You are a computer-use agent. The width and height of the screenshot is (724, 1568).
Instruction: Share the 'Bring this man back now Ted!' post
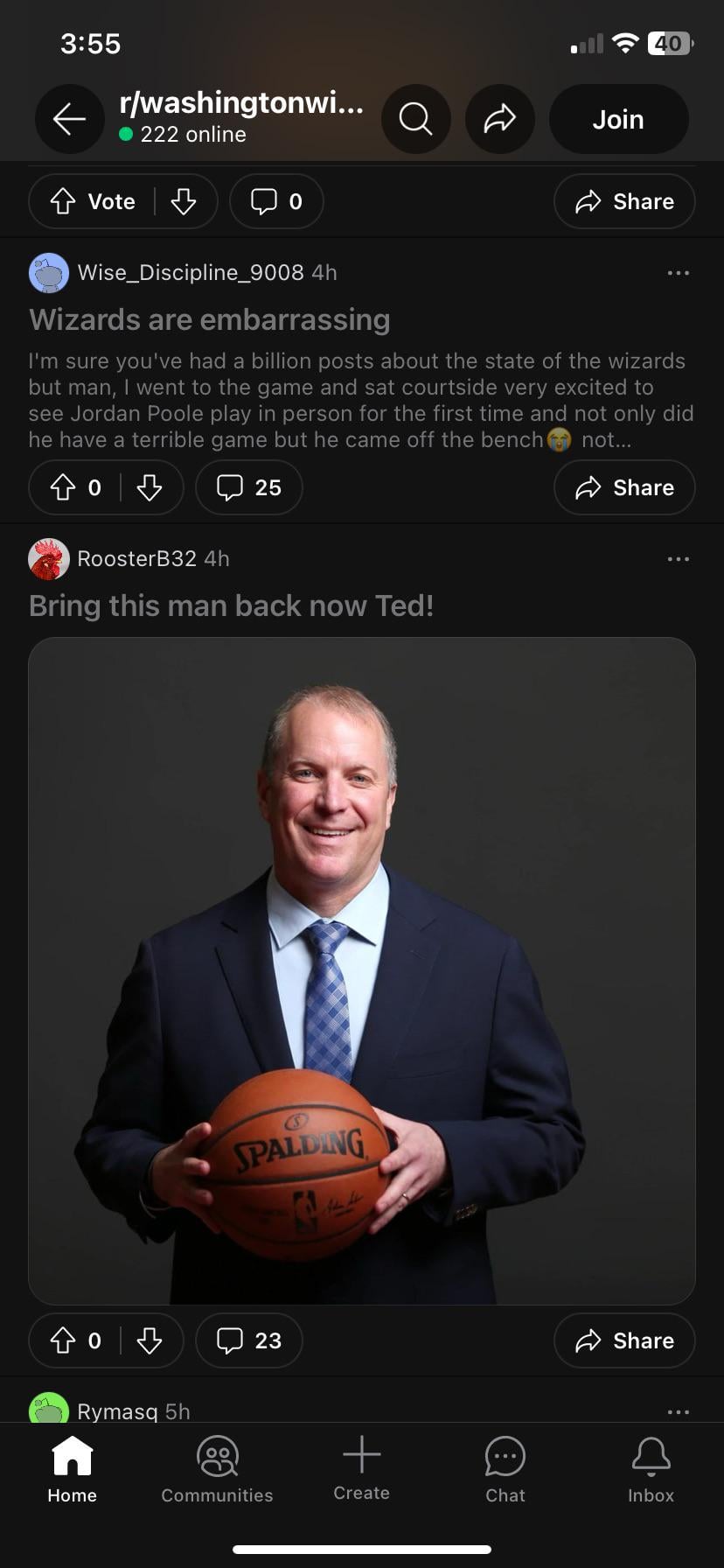[624, 1340]
